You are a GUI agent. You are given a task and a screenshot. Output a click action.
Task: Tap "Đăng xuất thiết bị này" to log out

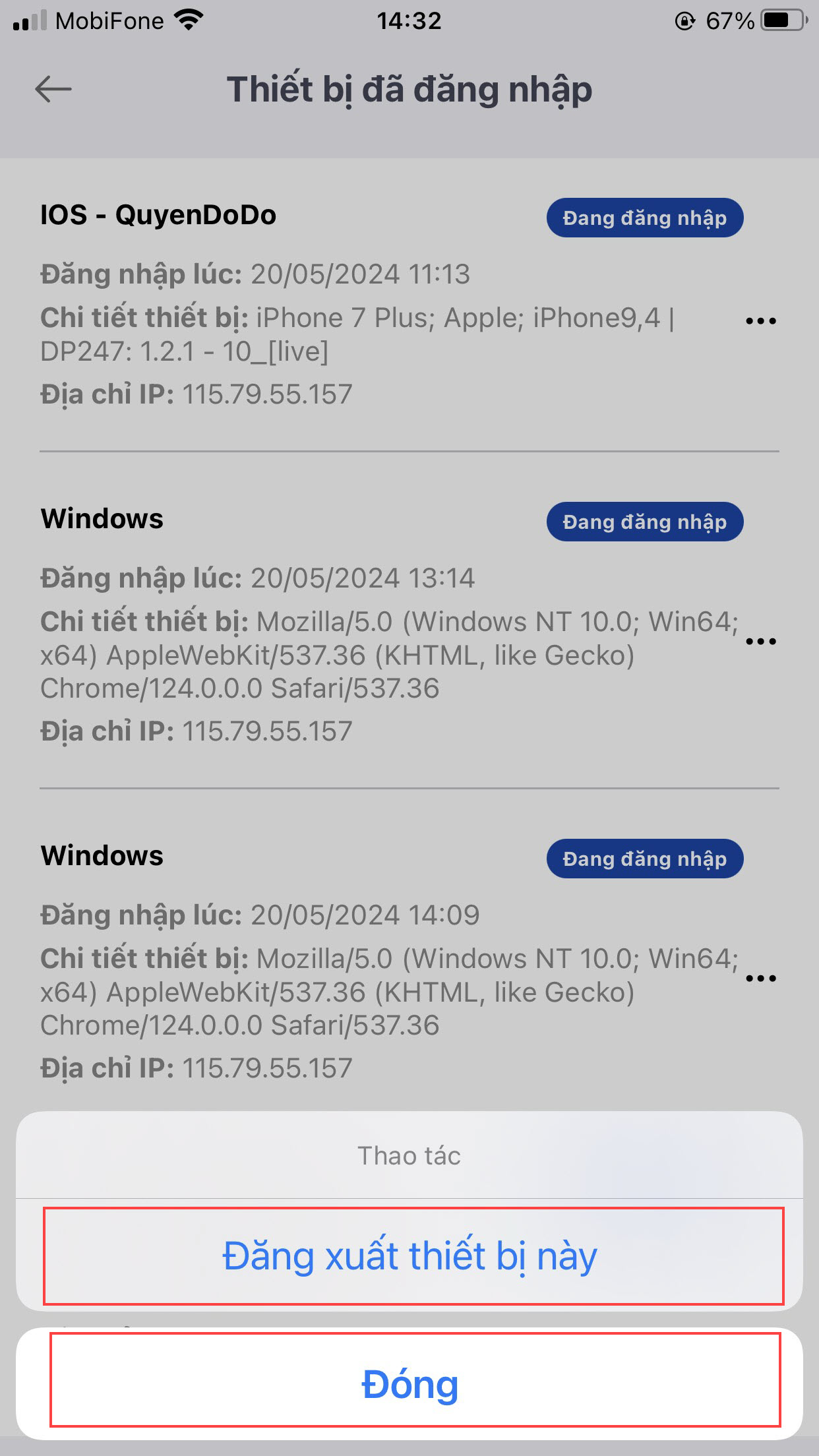[409, 1256]
